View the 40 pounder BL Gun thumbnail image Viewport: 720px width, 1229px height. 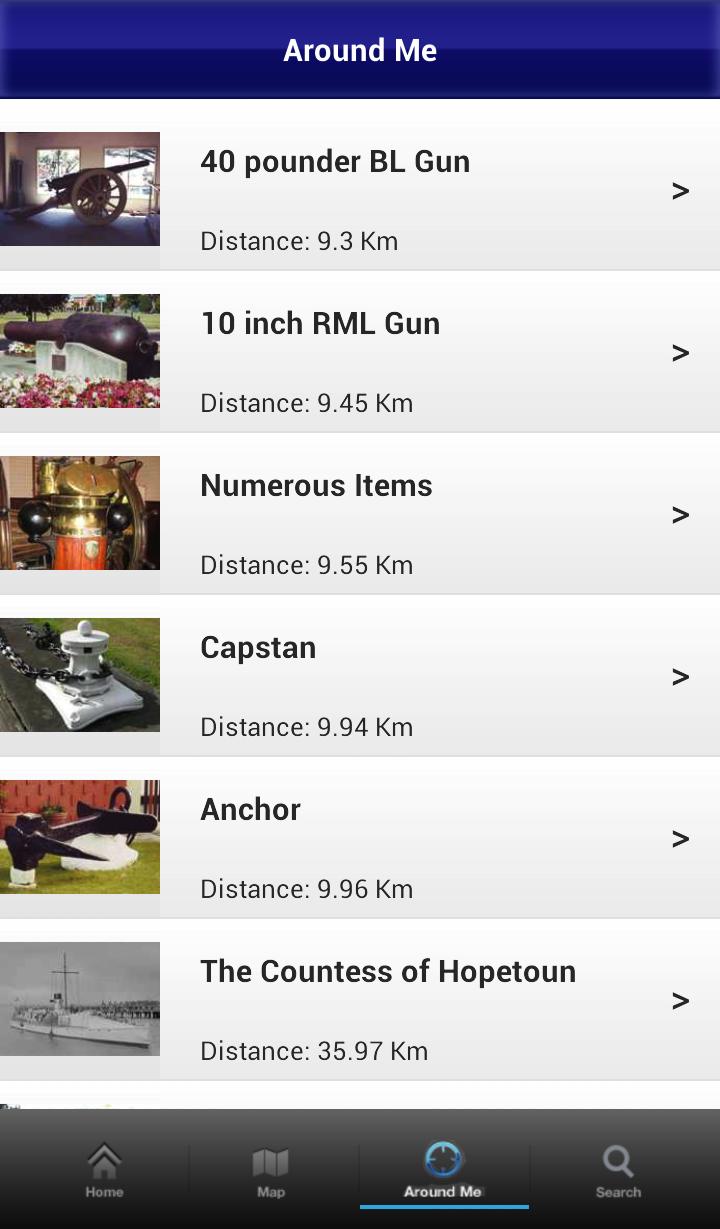pyautogui.click(x=80, y=188)
